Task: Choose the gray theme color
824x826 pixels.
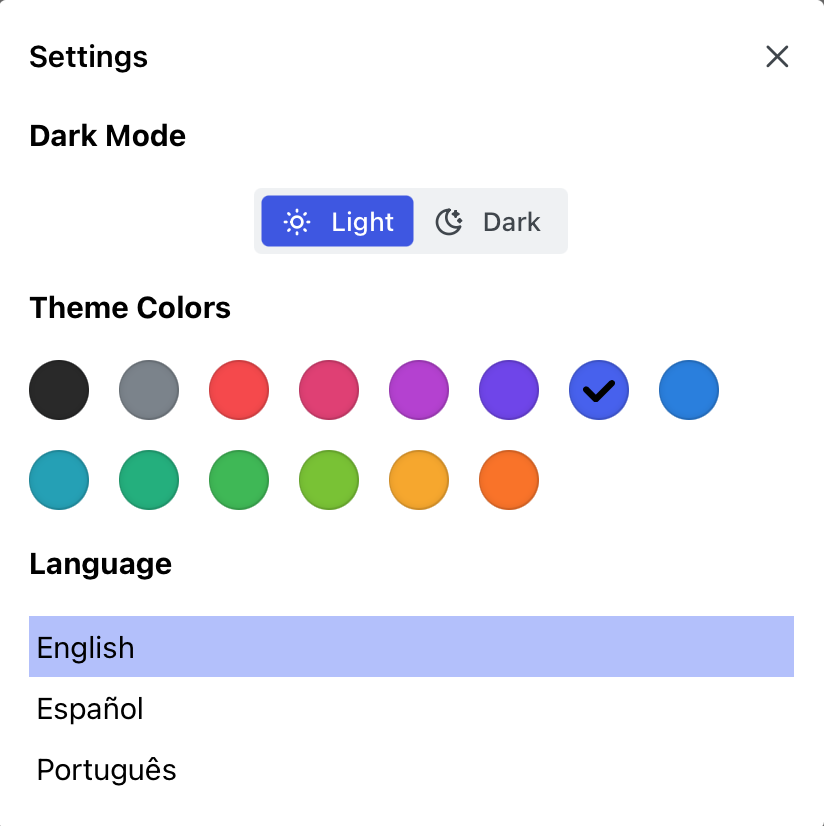Action: coord(149,390)
